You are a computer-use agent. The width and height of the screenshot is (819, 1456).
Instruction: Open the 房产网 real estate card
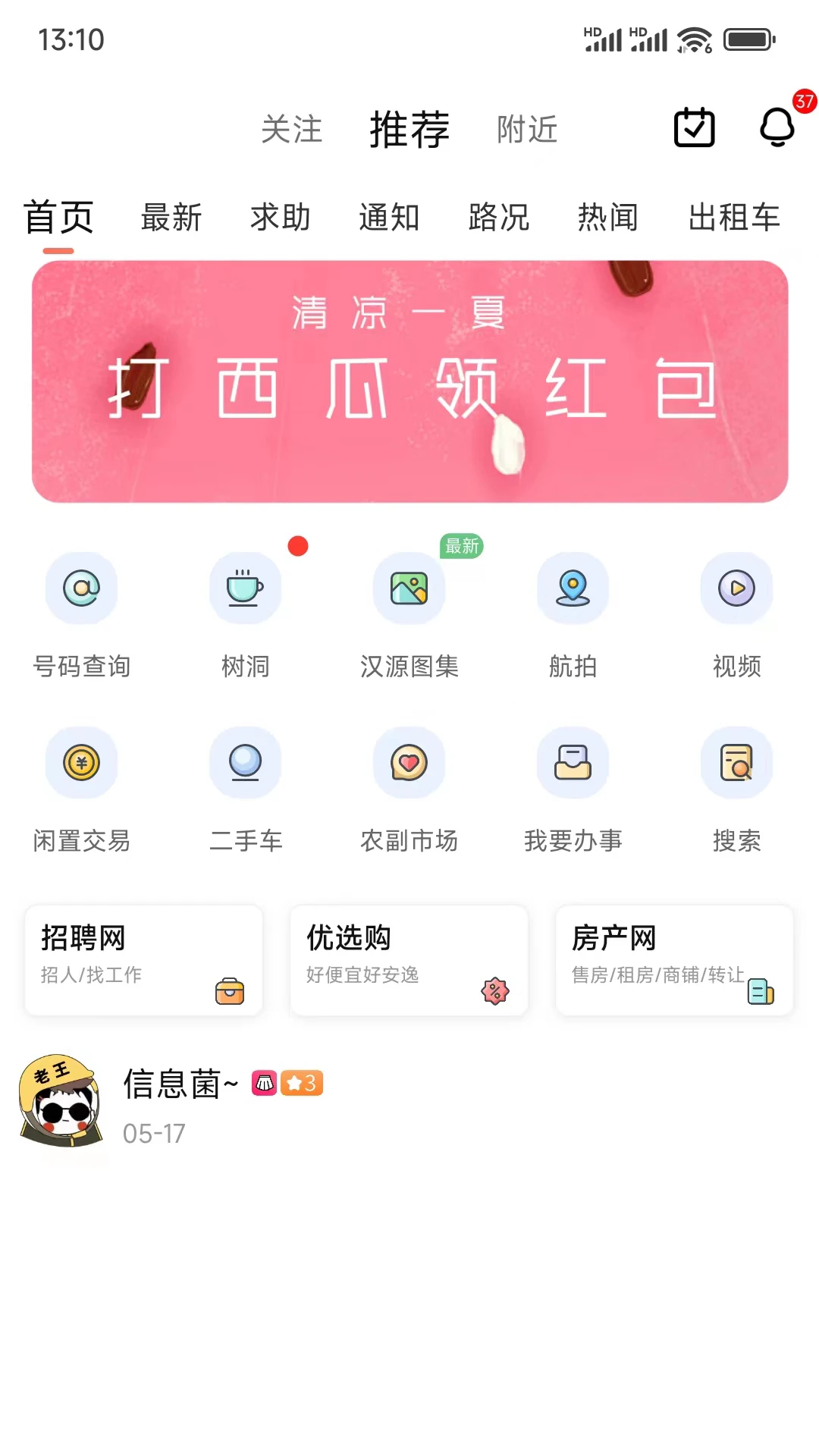[673, 961]
